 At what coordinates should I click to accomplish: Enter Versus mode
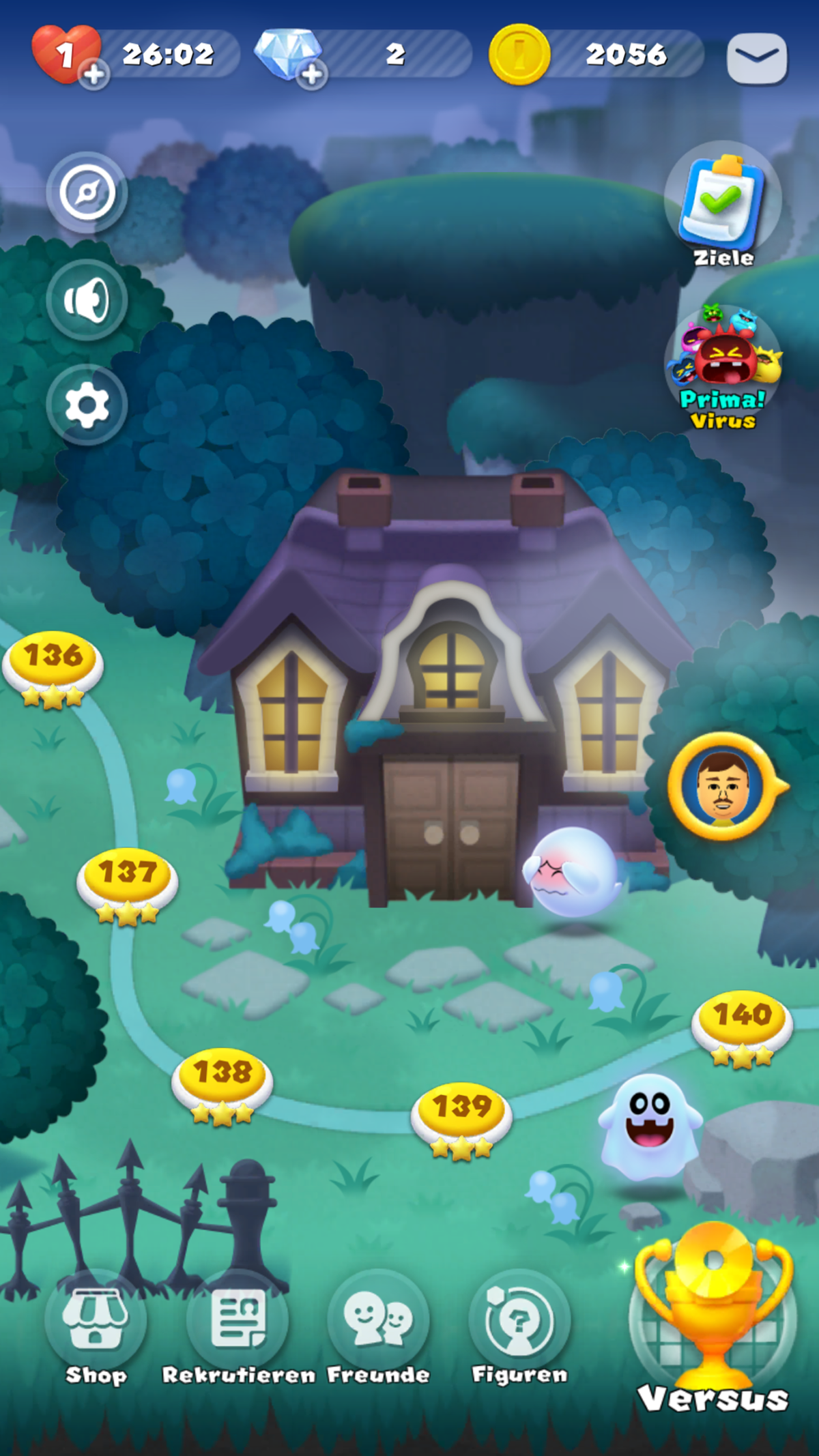tap(713, 1324)
